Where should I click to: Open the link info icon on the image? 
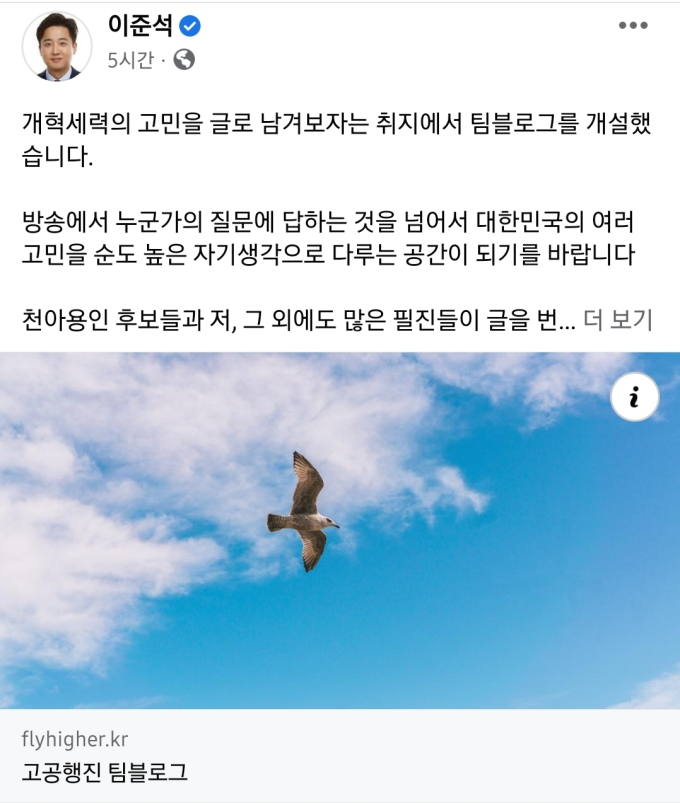point(634,398)
